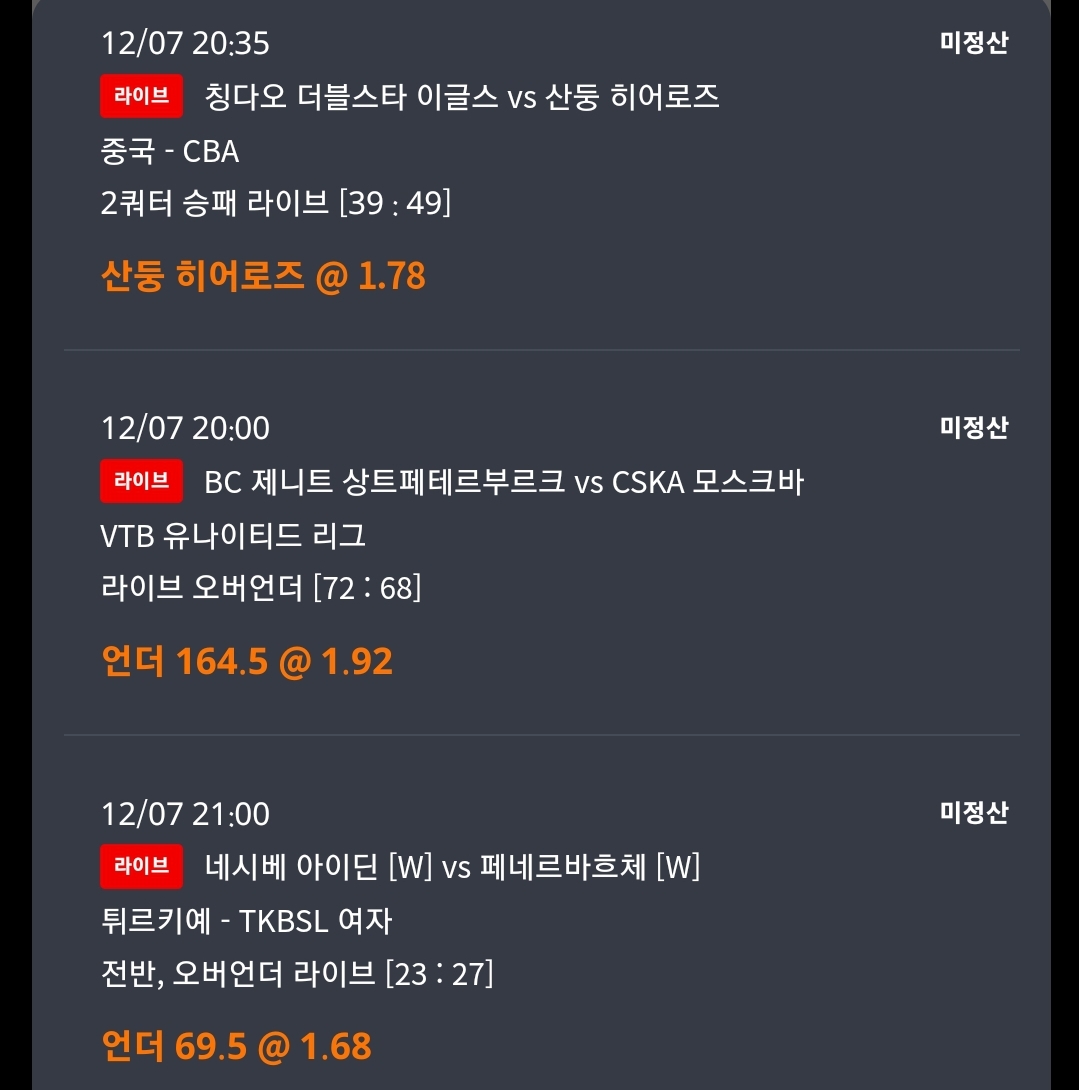The width and height of the screenshot is (1079, 1090).
Task: Open the Nesibe Aydin vs Fenerbahce bet entry
Action: (451, 866)
